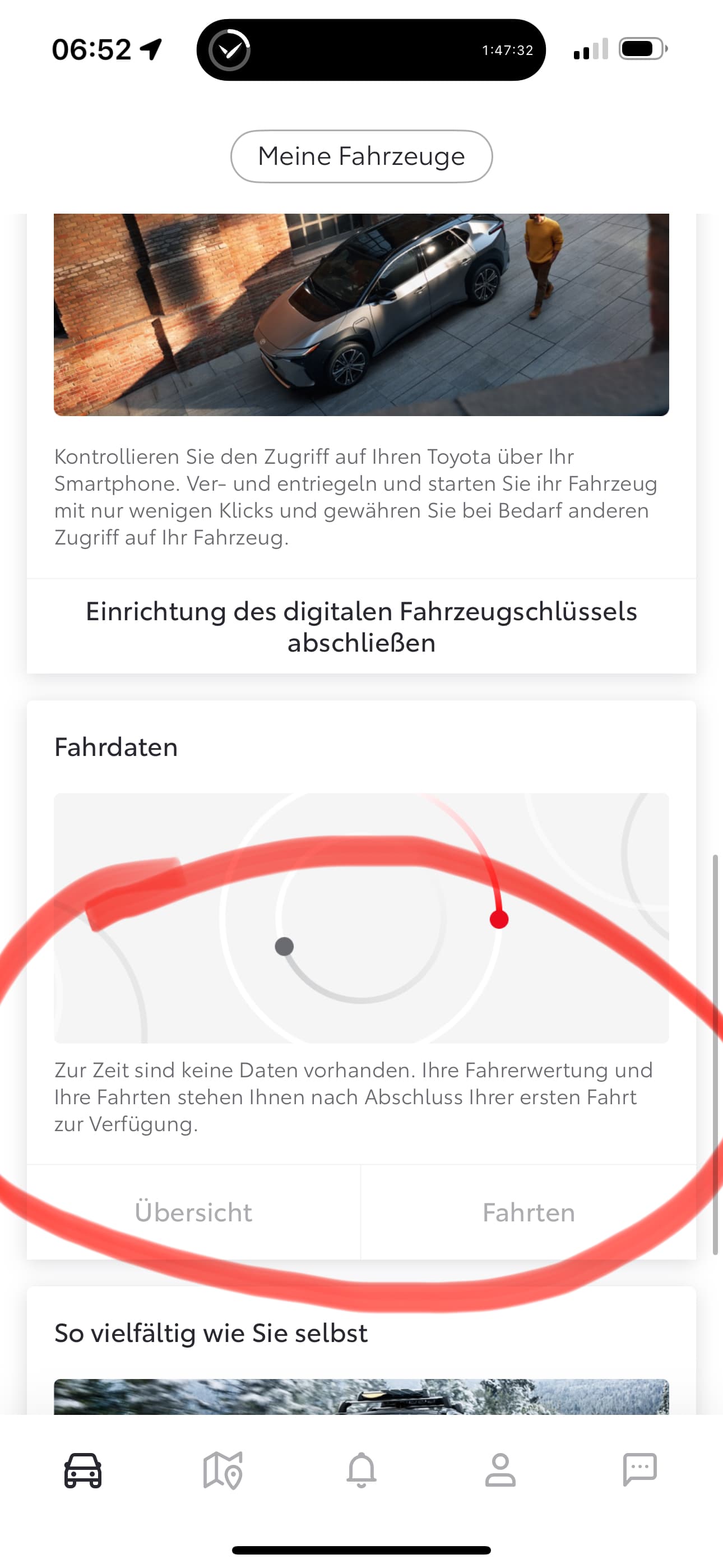Open the So vielfältig wie Sie selbst image
This screenshot has height=1568, width=723.
(x=361, y=1396)
